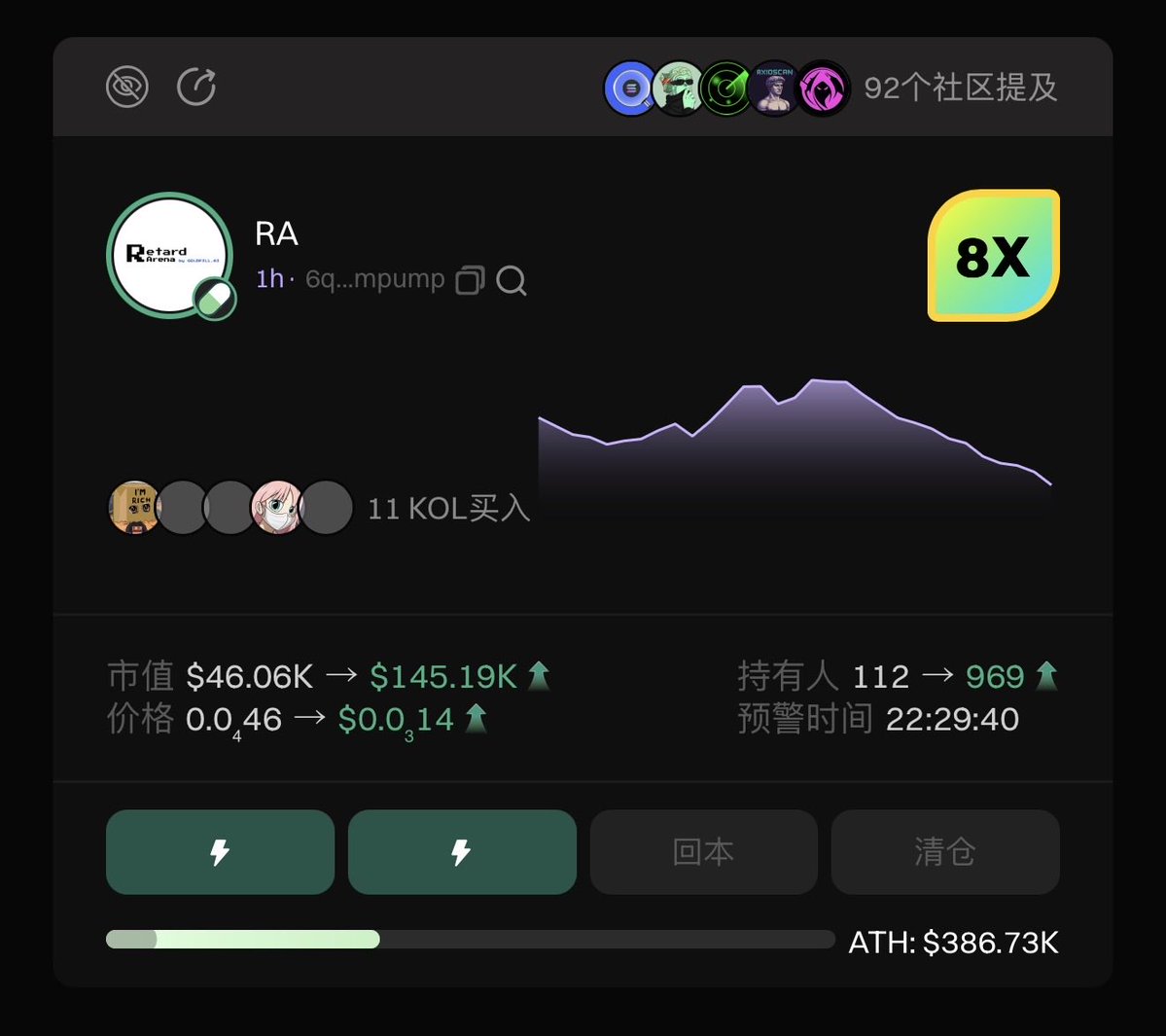Search the RA token address

[512, 281]
